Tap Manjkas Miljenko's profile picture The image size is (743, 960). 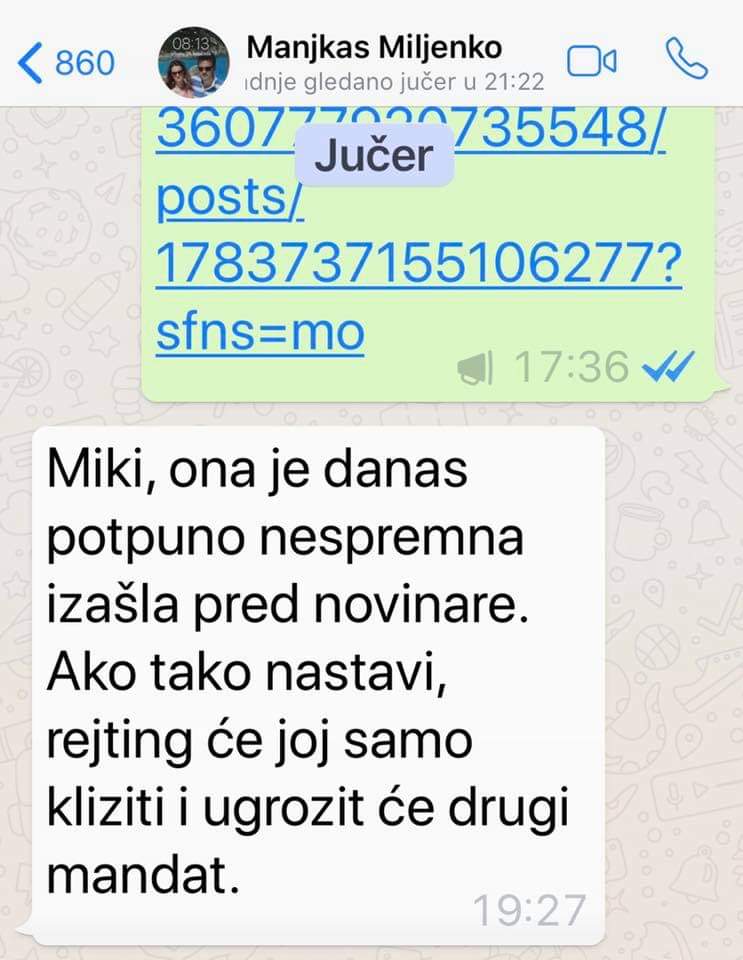[x=195, y=62]
